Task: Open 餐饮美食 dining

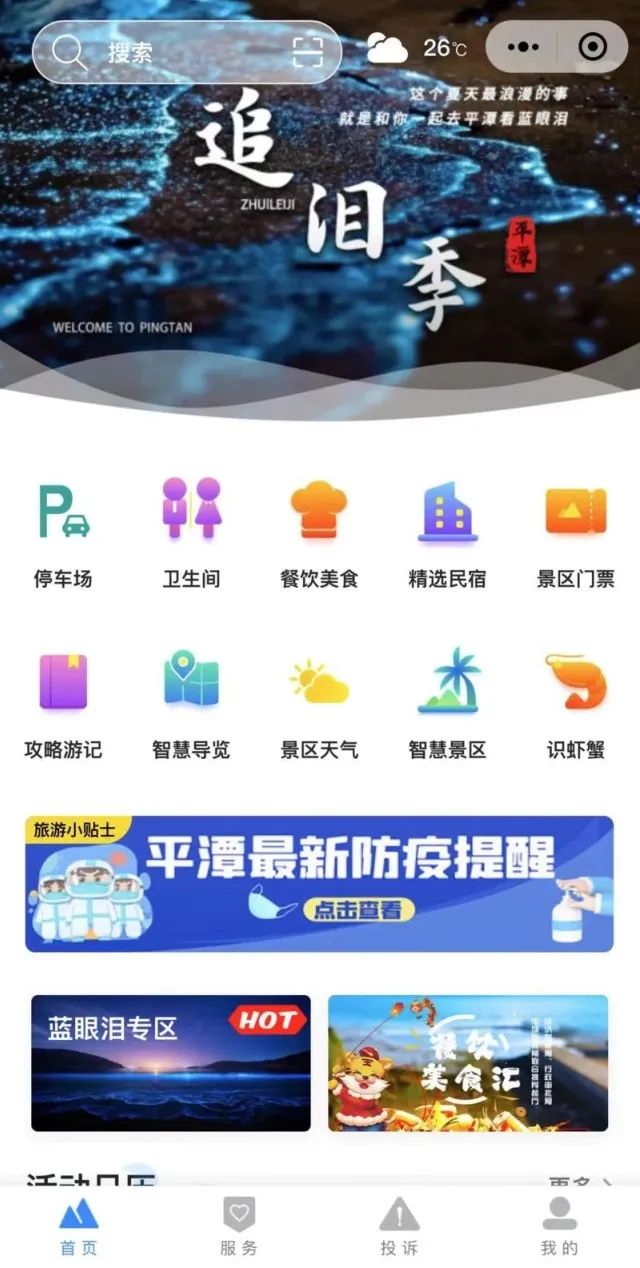Action: pyautogui.click(x=319, y=532)
